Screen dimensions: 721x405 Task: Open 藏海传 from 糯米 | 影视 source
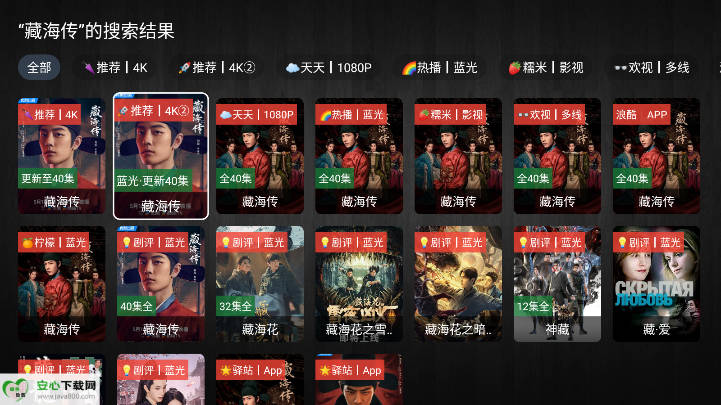pyautogui.click(x=458, y=156)
